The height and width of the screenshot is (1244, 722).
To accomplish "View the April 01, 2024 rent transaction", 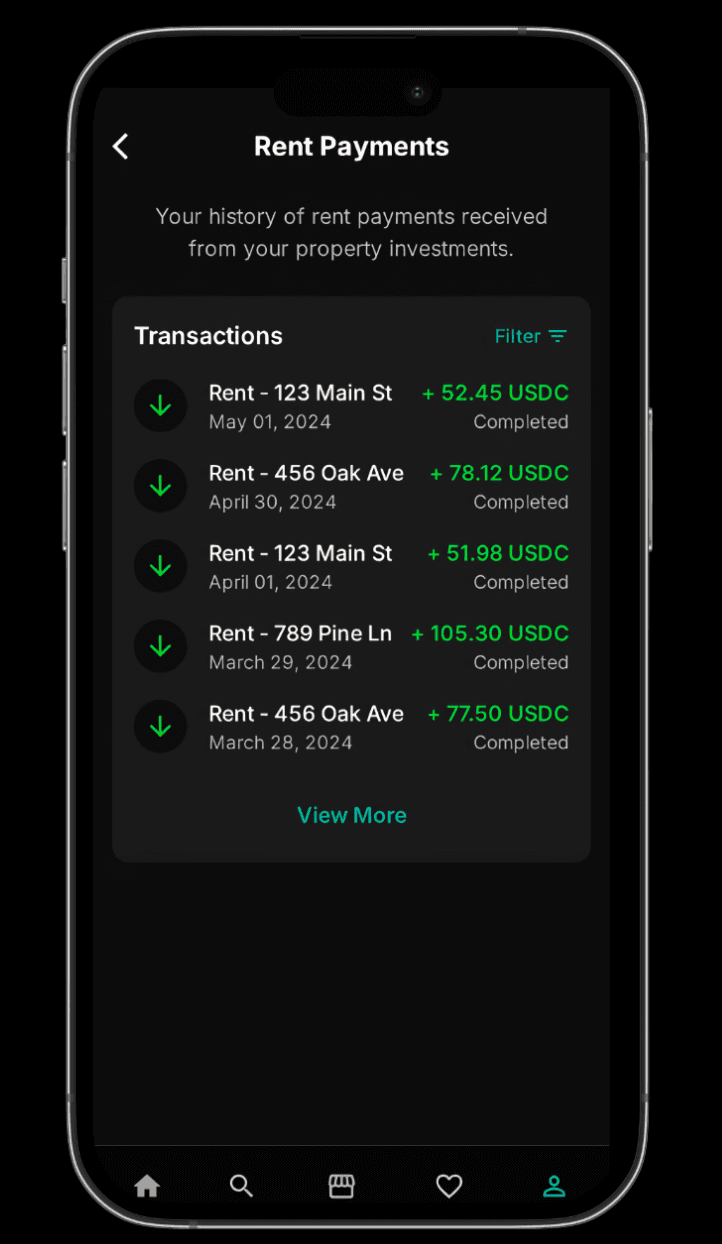I will tap(351, 567).
